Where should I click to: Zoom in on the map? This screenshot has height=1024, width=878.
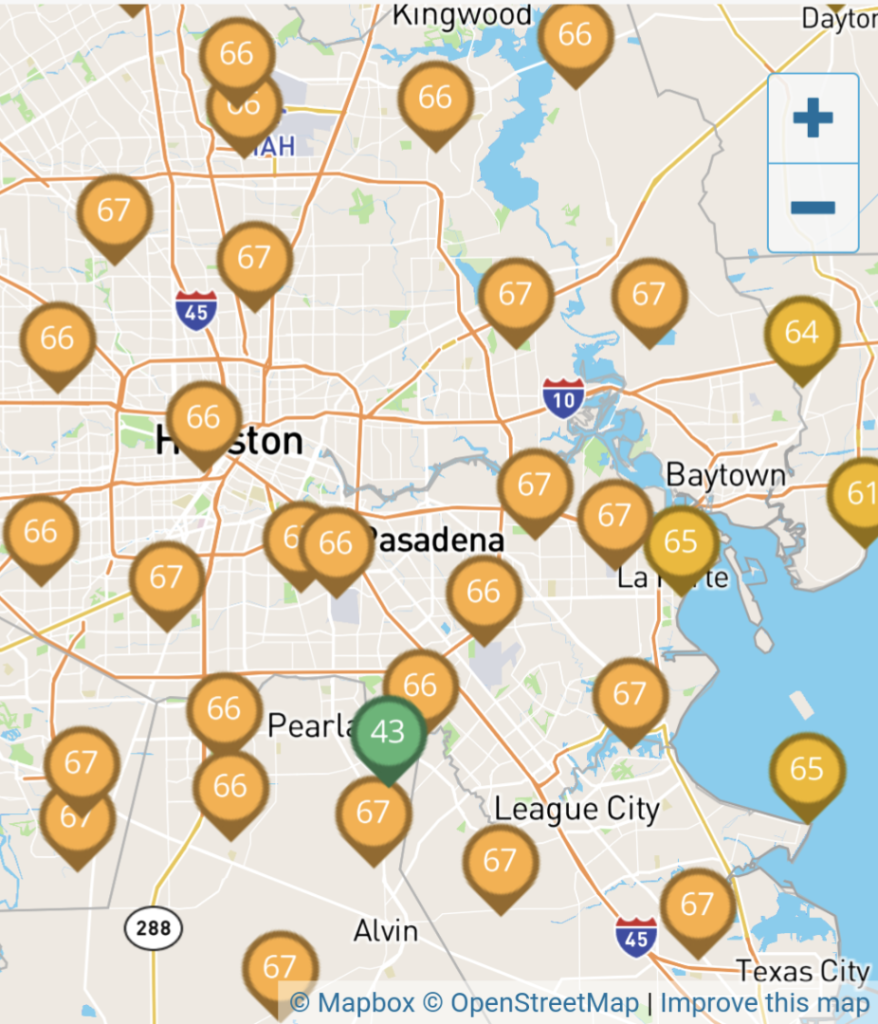click(812, 119)
